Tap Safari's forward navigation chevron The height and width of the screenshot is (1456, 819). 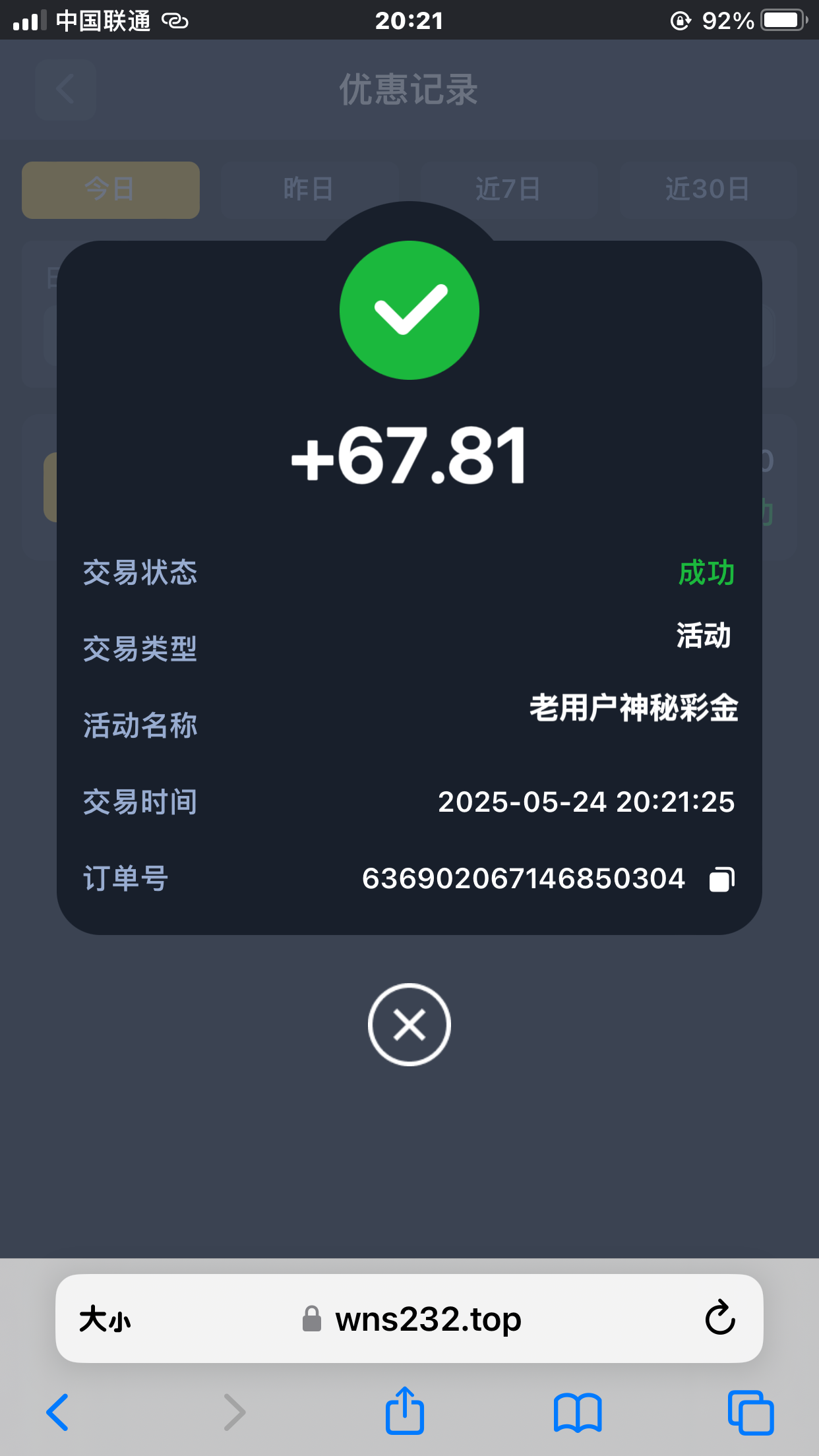pyautogui.click(x=234, y=1411)
